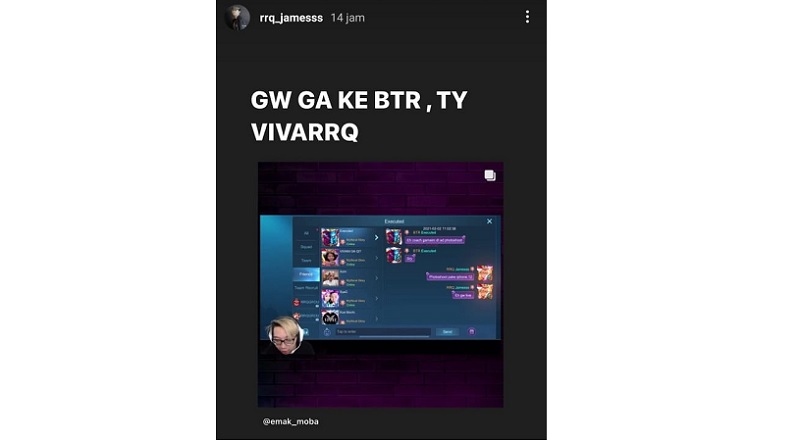This screenshot has width=800, height=441.
Task: Visit the @emak_moba account
Action: click(290, 422)
